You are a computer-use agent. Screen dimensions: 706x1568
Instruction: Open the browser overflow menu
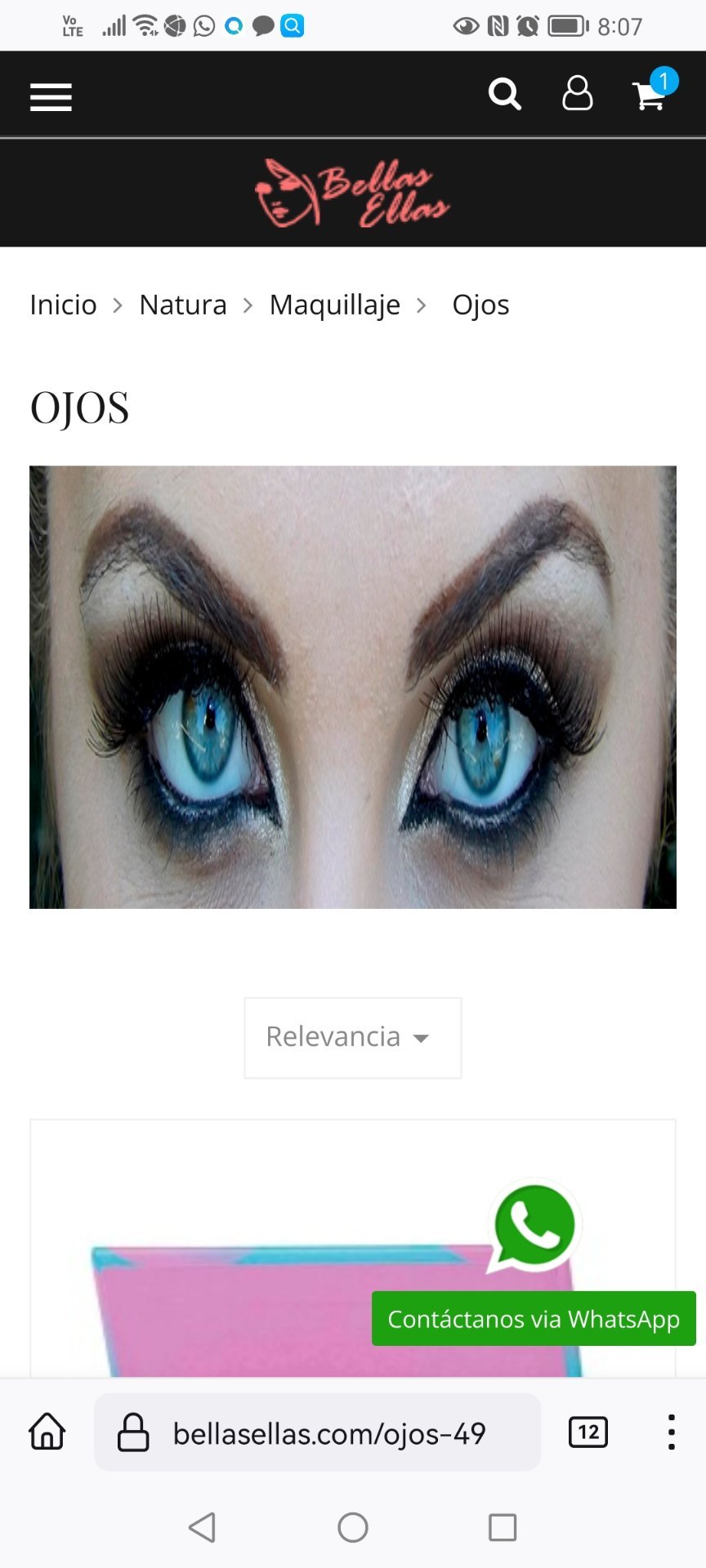coord(671,1432)
